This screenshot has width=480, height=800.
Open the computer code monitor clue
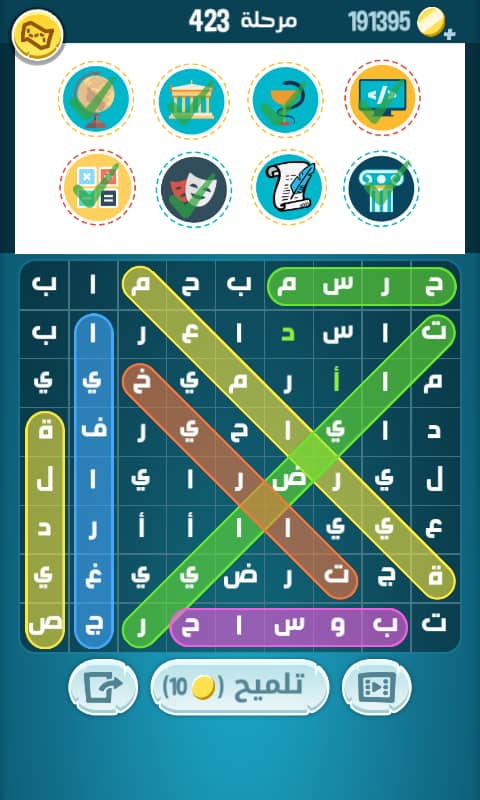pyautogui.click(x=383, y=97)
